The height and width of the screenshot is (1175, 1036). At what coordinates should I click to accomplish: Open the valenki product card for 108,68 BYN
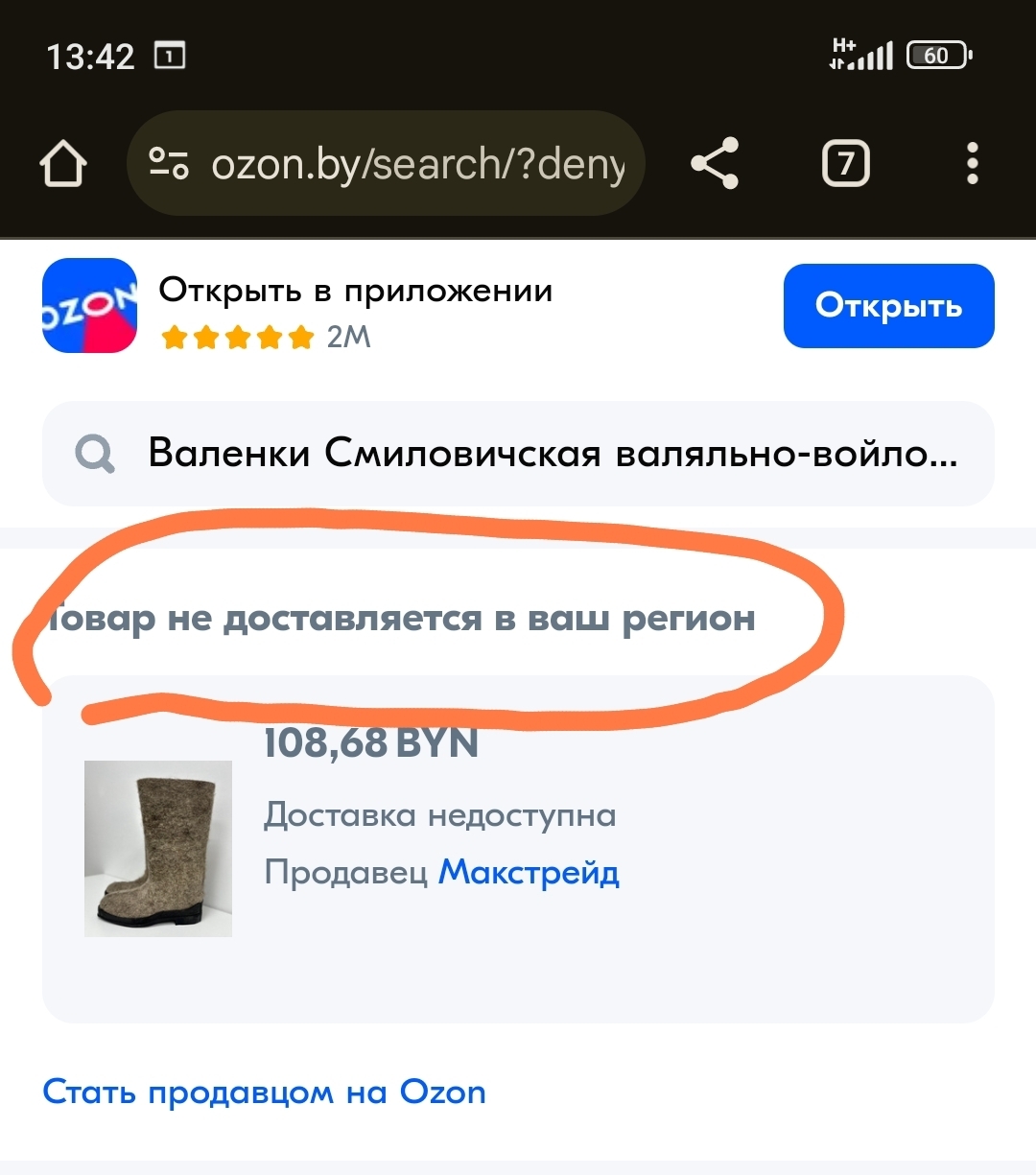point(158,848)
